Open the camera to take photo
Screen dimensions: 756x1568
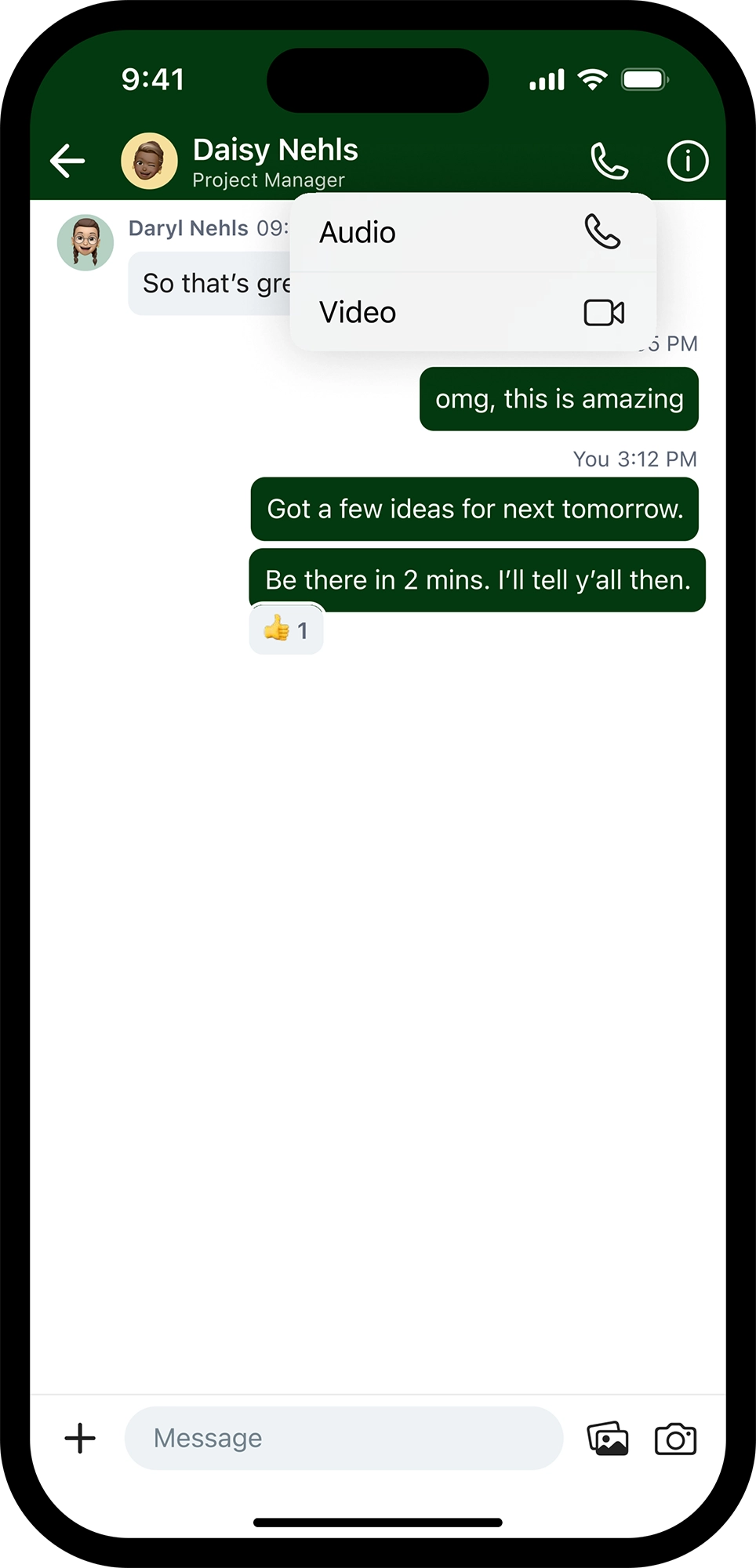(x=675, y=1439)
